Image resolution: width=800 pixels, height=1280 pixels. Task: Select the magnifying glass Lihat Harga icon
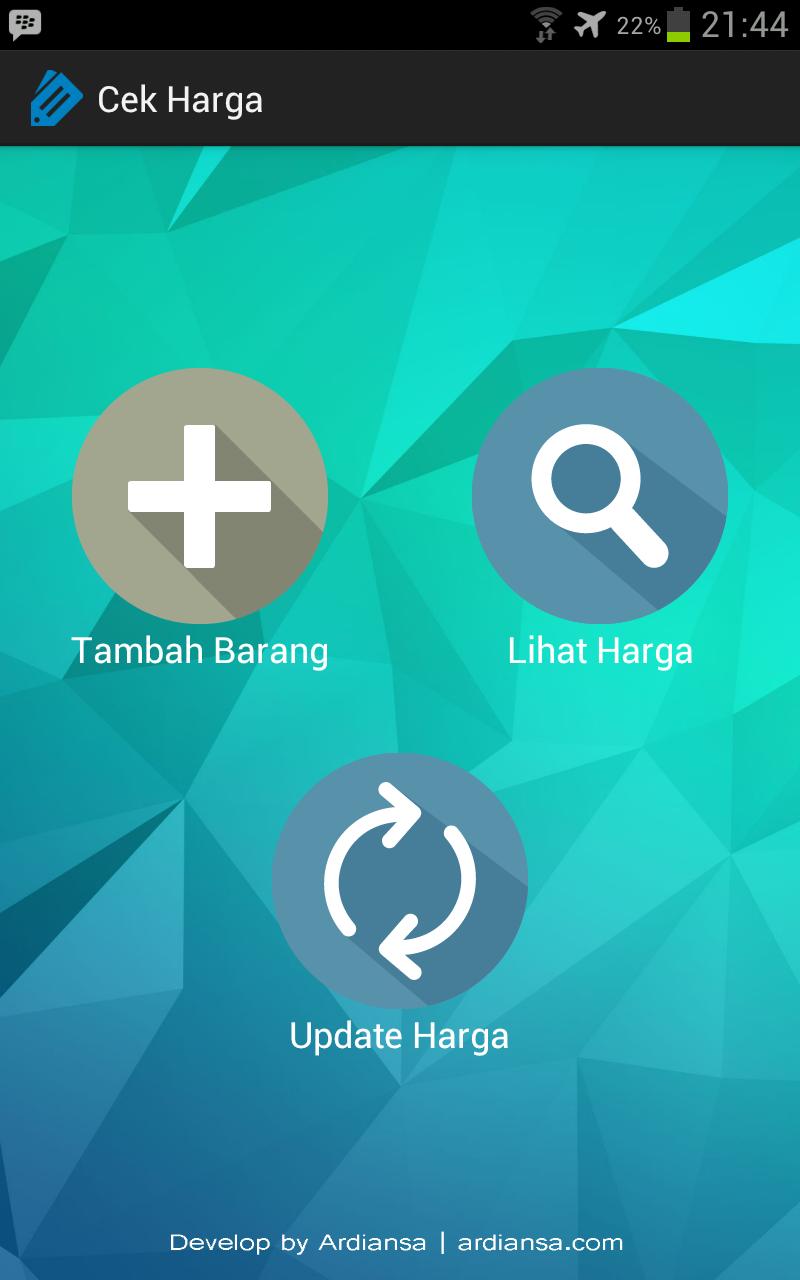[599, 495]
